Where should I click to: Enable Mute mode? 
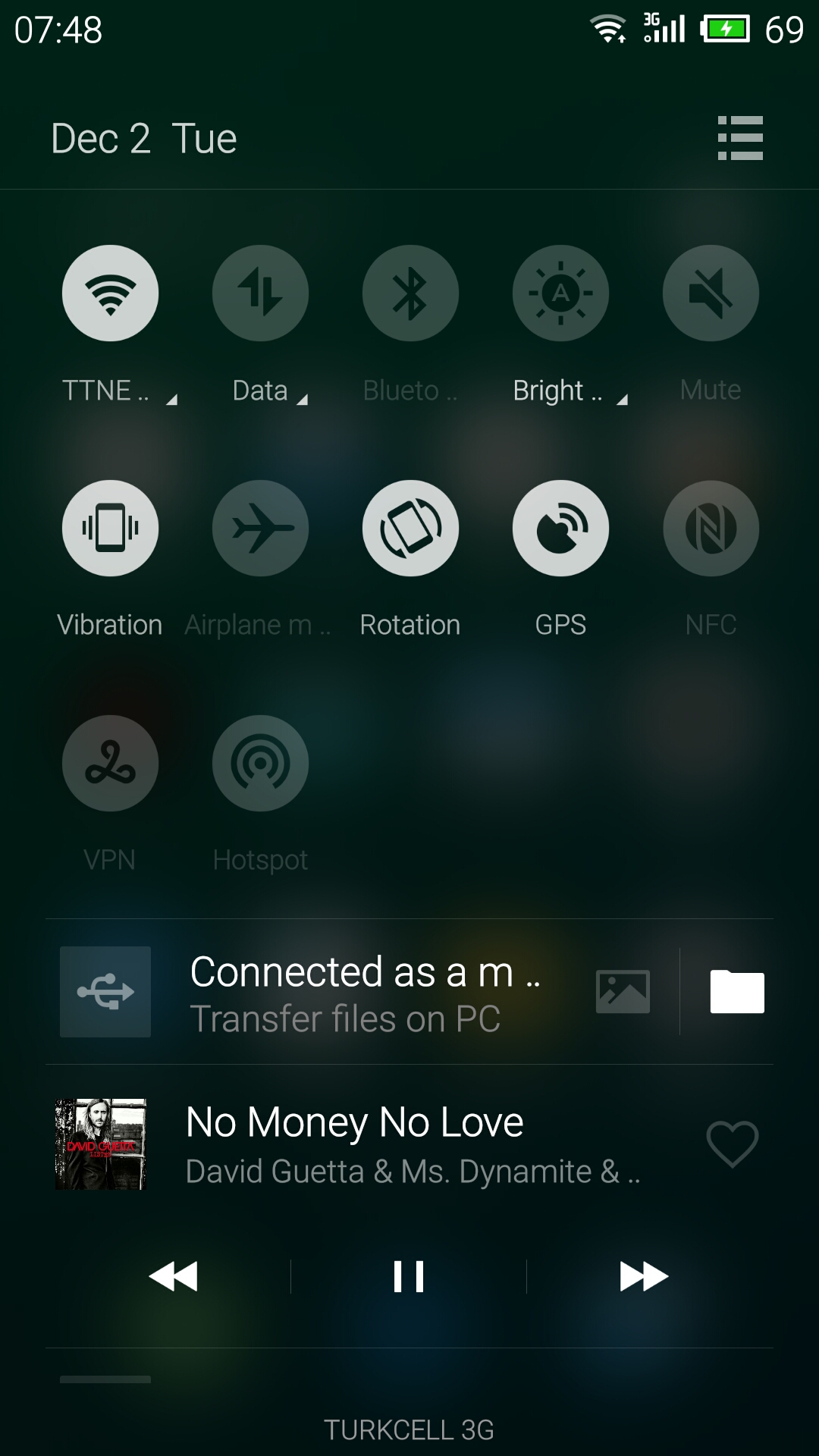click(x=711, y=293)
